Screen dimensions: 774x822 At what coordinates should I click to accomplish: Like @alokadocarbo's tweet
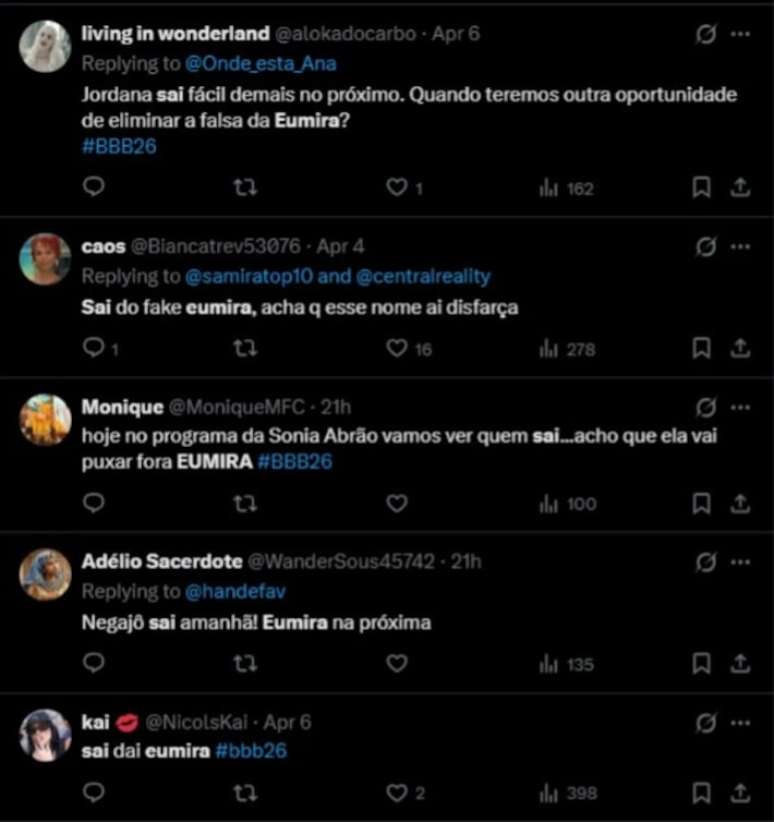coord(395,186)
